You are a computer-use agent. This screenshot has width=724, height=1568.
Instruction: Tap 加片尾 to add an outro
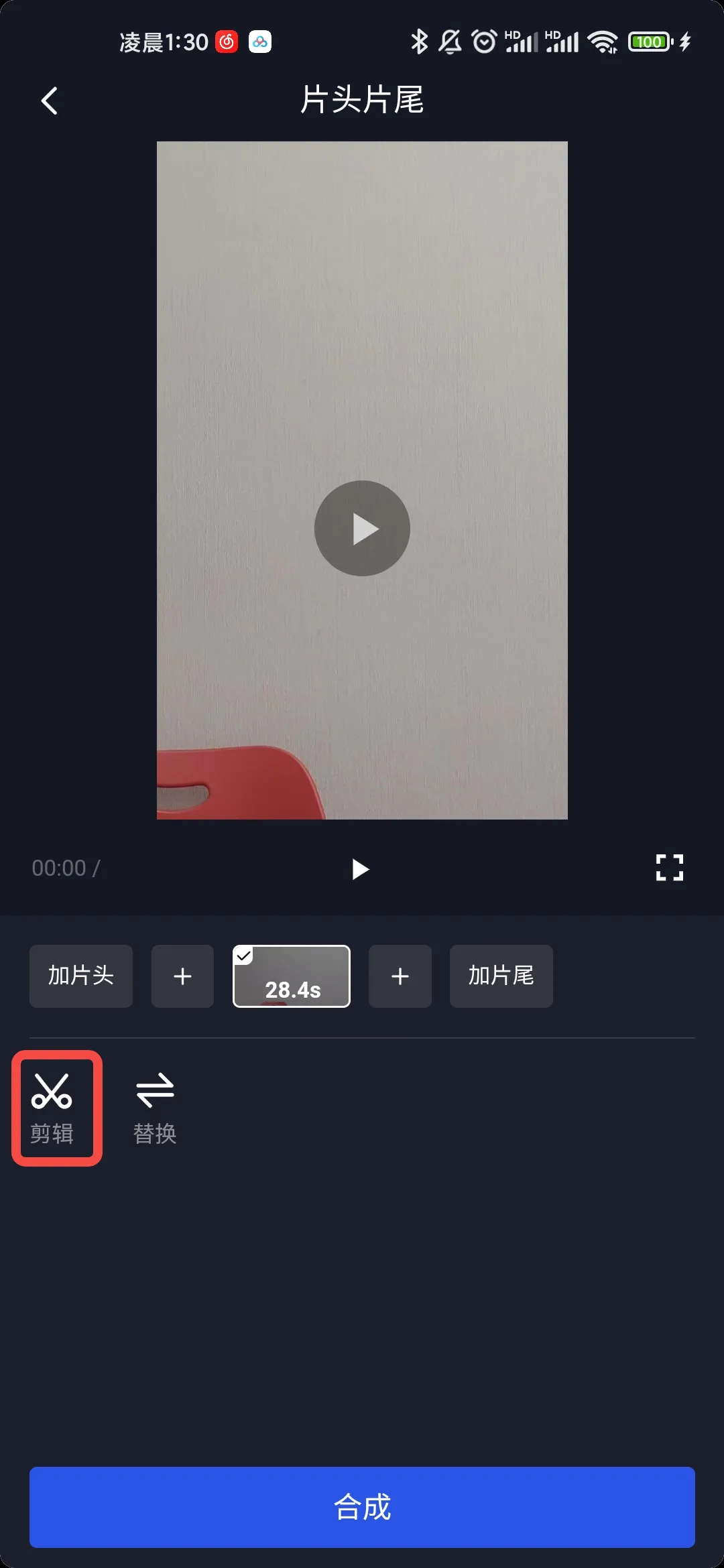[x=501, y=976]
